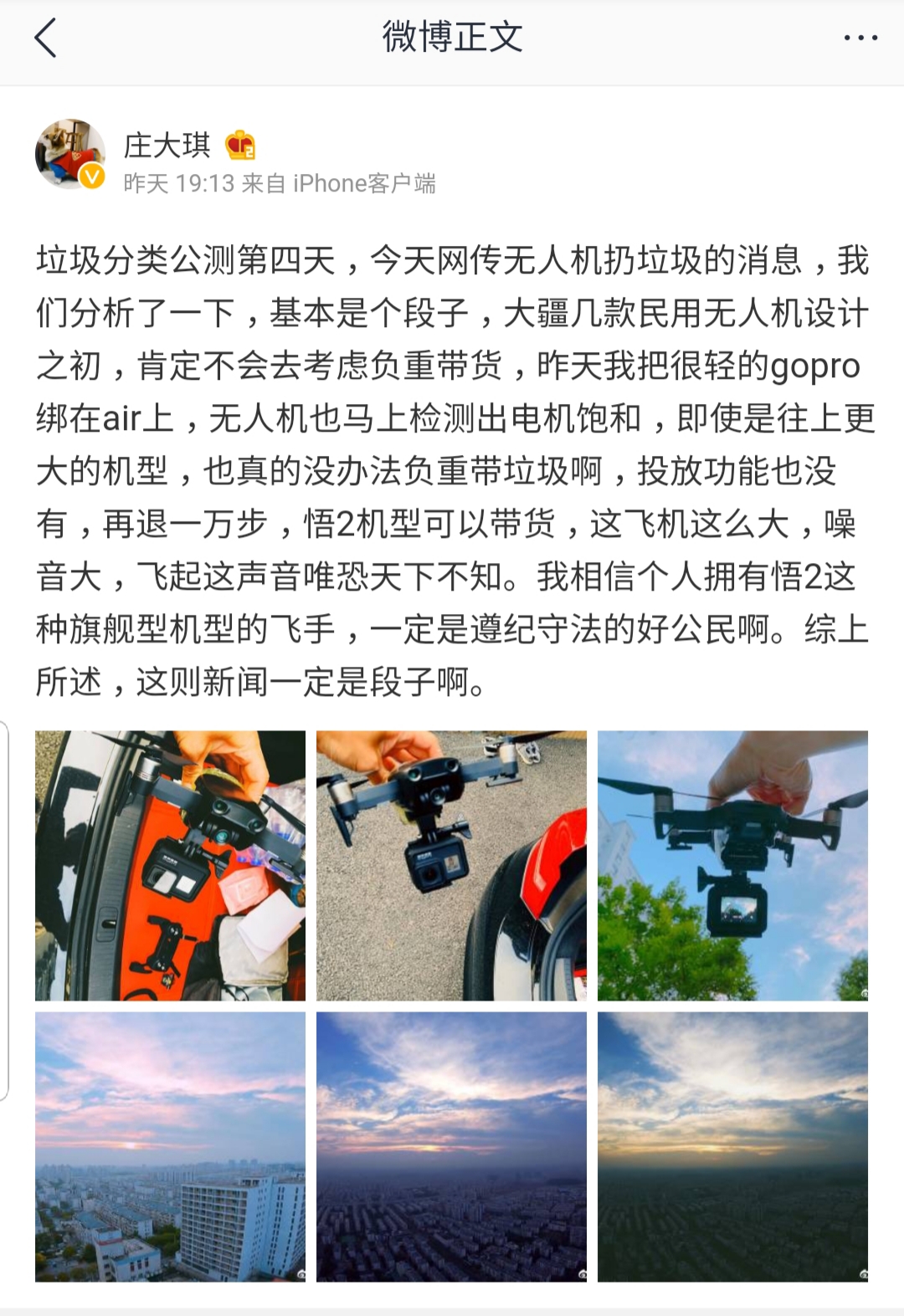Tap the username 庄大琪
The width and height of the screenshot is (904, 1316).
tap(167, 145)
